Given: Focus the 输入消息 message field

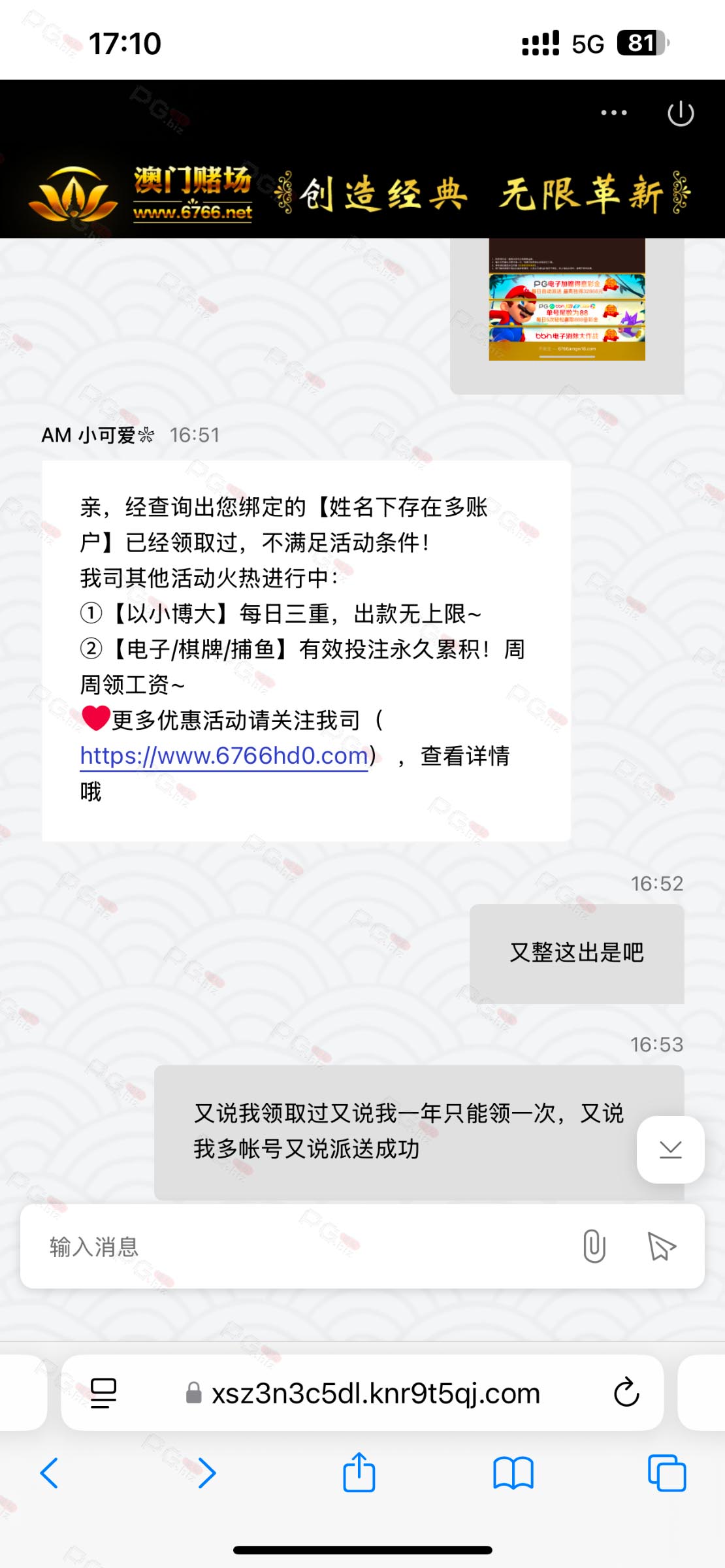Looking at the screenshot, I should tap(294, 1247).
